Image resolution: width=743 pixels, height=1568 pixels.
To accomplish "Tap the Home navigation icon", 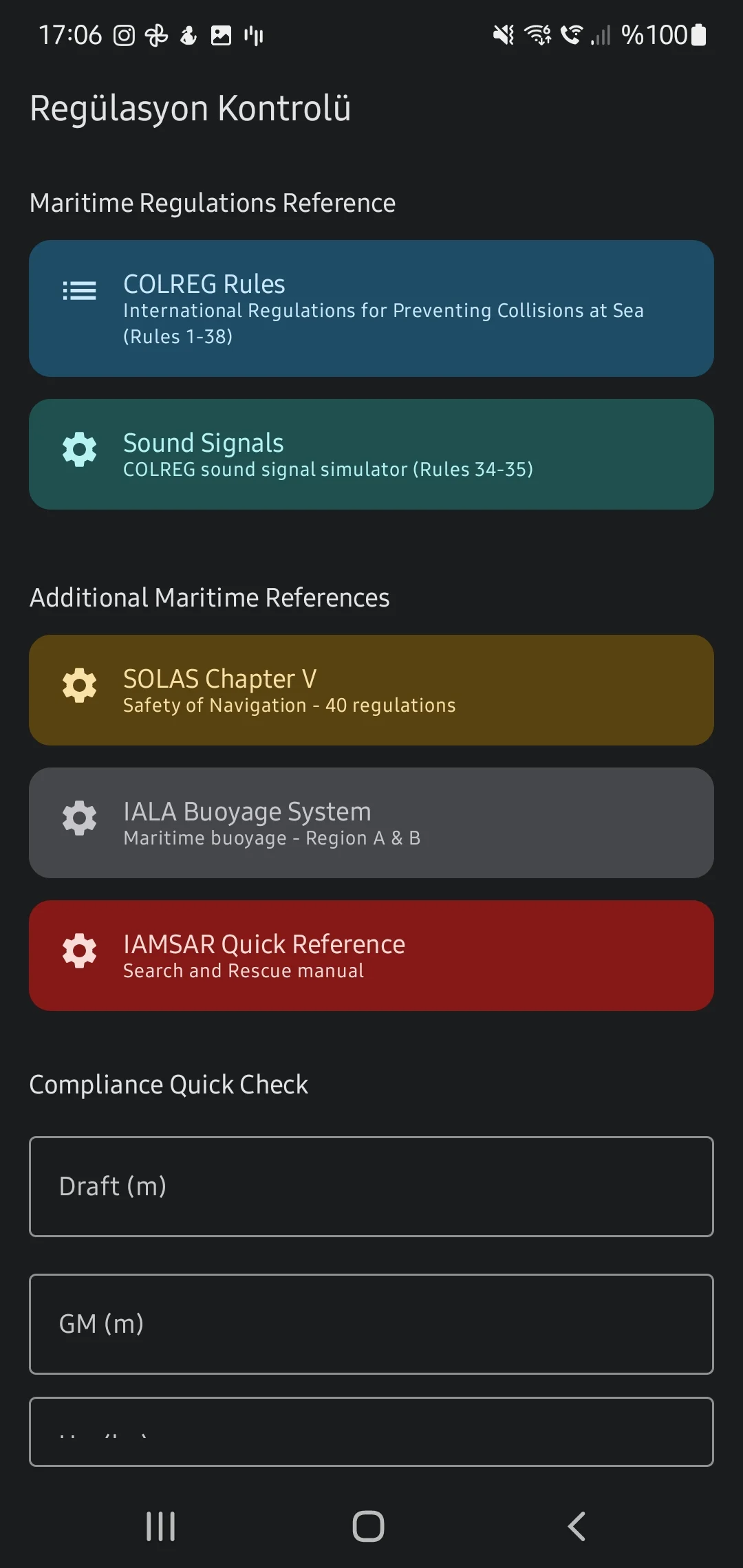I will (369, 1525).
